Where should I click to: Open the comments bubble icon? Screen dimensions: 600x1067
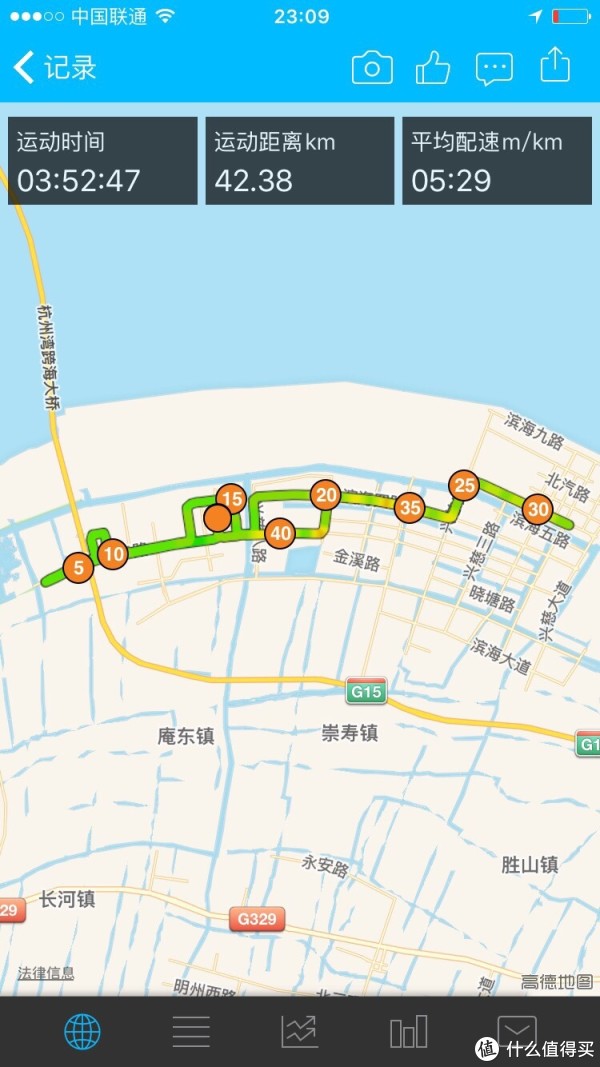point(494,69)
